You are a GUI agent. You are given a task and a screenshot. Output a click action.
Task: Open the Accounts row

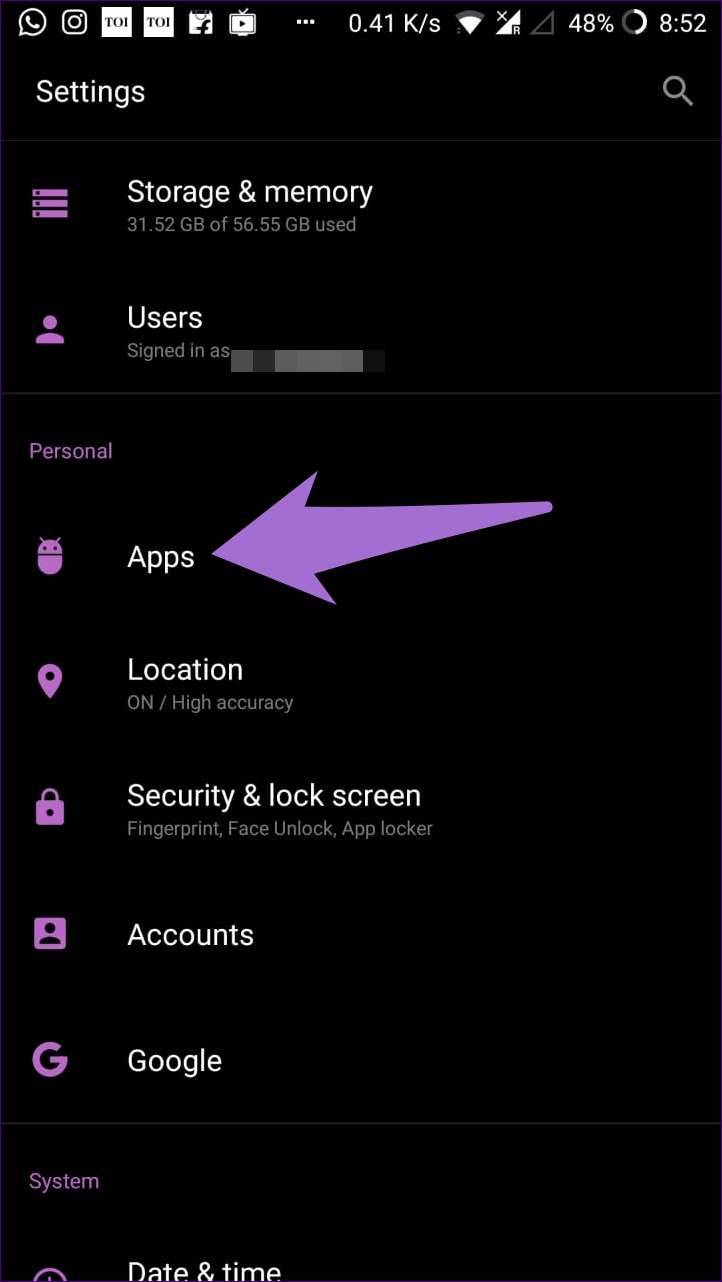tap(361, 935)
